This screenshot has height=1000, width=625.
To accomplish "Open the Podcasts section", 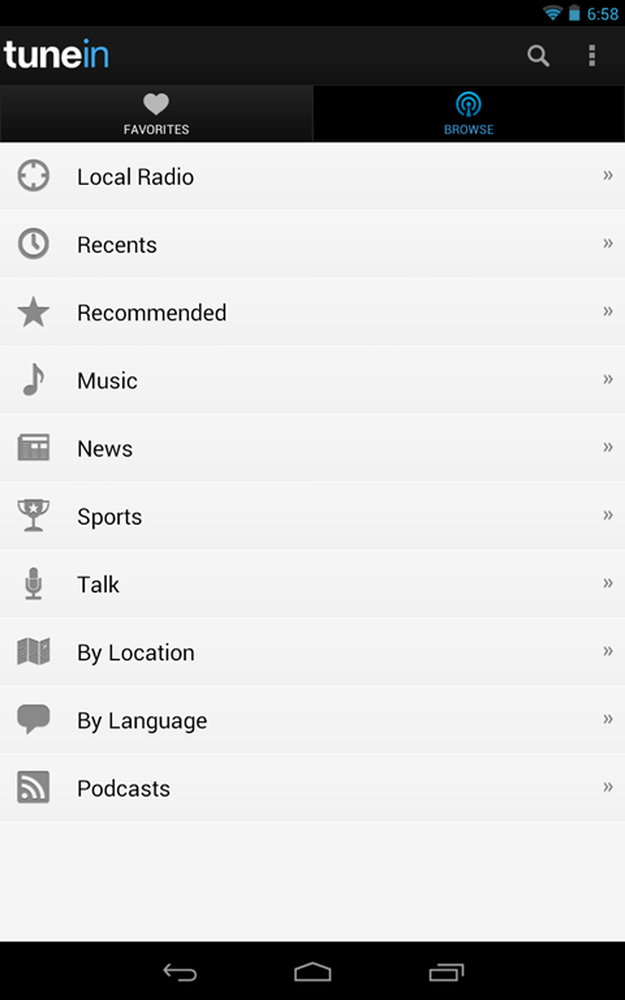I will [x=312, y=788].
